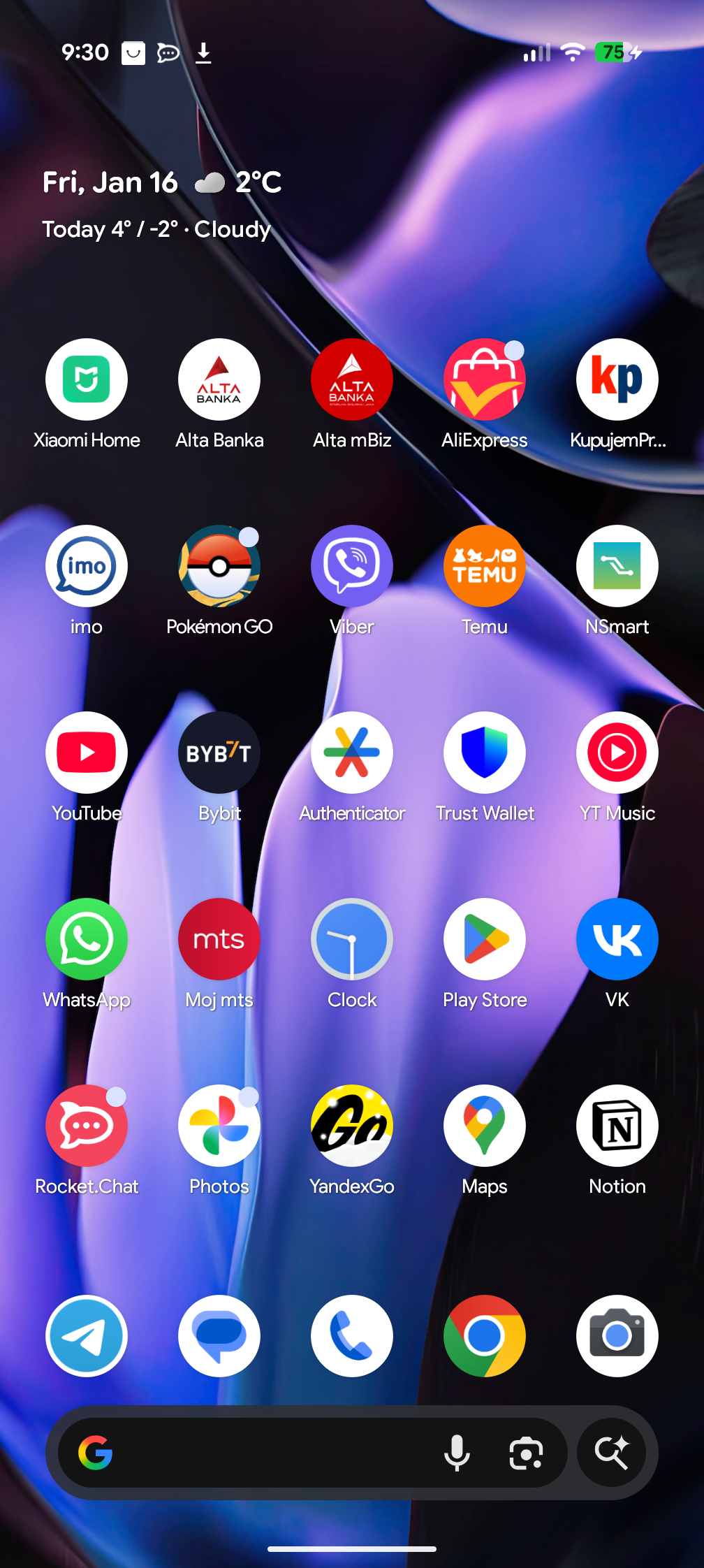Open Bybit exchange app
Image resolution: width=704 pixels, height=1568 pixels.
219,753
